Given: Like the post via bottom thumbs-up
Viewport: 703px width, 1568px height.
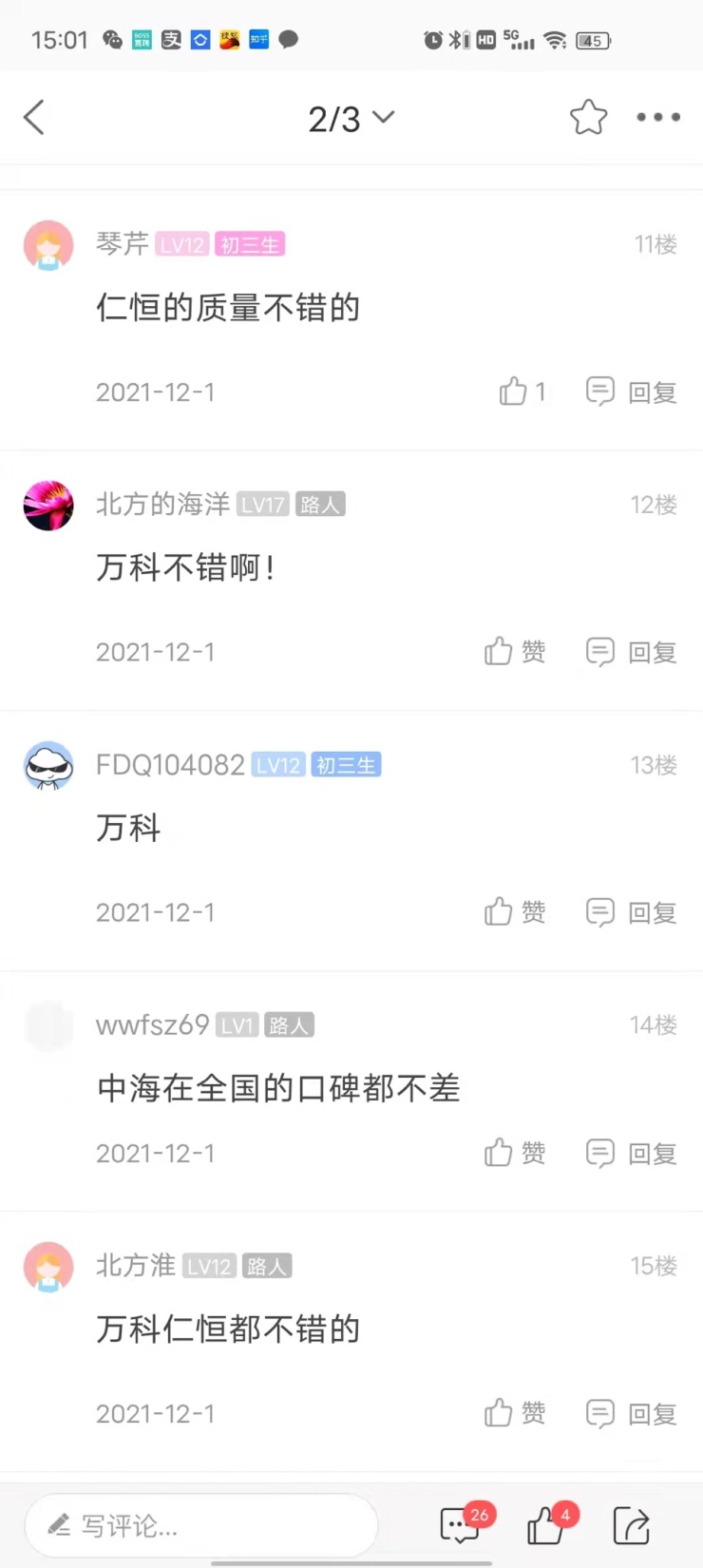Looking at the screenshot, I should [x=546, y=1526].
